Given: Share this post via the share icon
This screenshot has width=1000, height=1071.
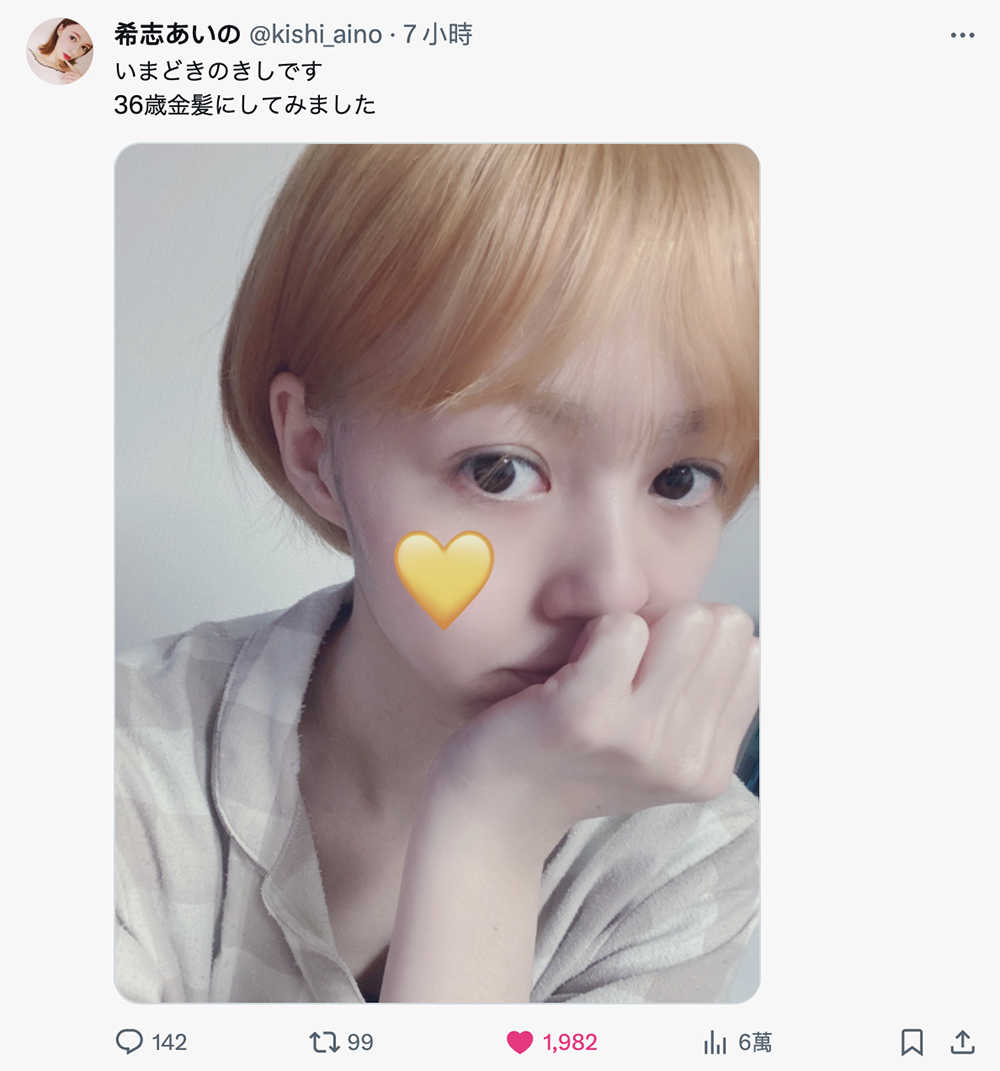Looking at the screenshot, I should click(x=962, y=1042).
